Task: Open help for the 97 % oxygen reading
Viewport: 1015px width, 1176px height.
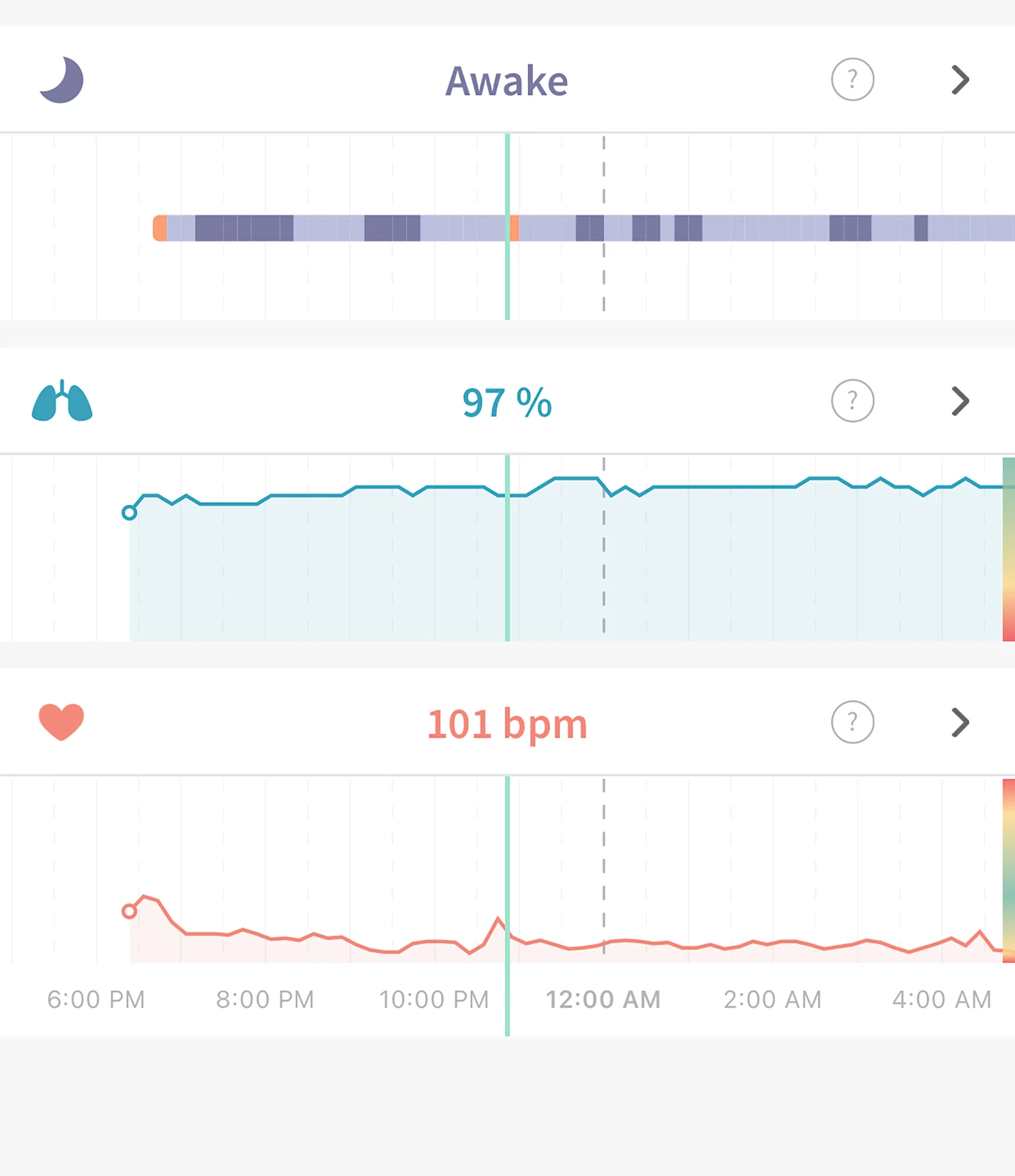Action: (852, 401)
